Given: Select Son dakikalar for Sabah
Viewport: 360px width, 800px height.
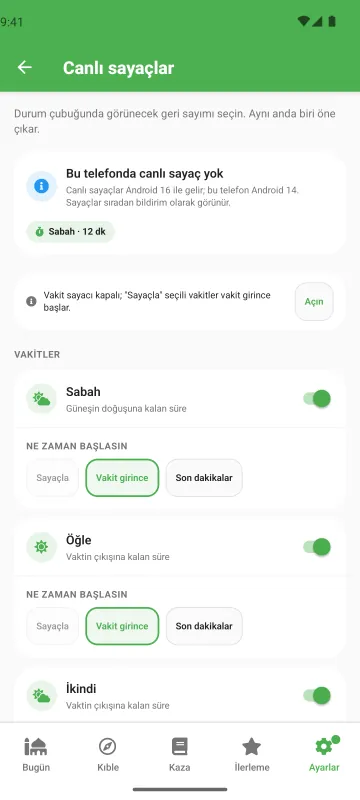Looking at the screenshot, I should coord(204,478).
